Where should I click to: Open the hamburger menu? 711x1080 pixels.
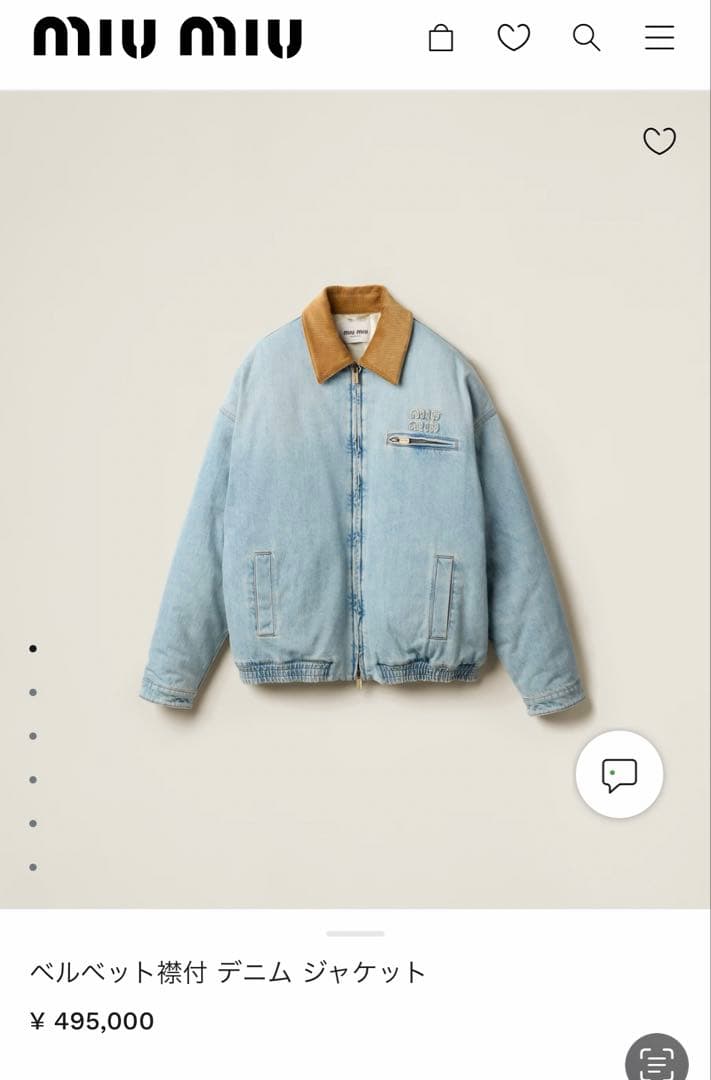click(x=659, y=38)
